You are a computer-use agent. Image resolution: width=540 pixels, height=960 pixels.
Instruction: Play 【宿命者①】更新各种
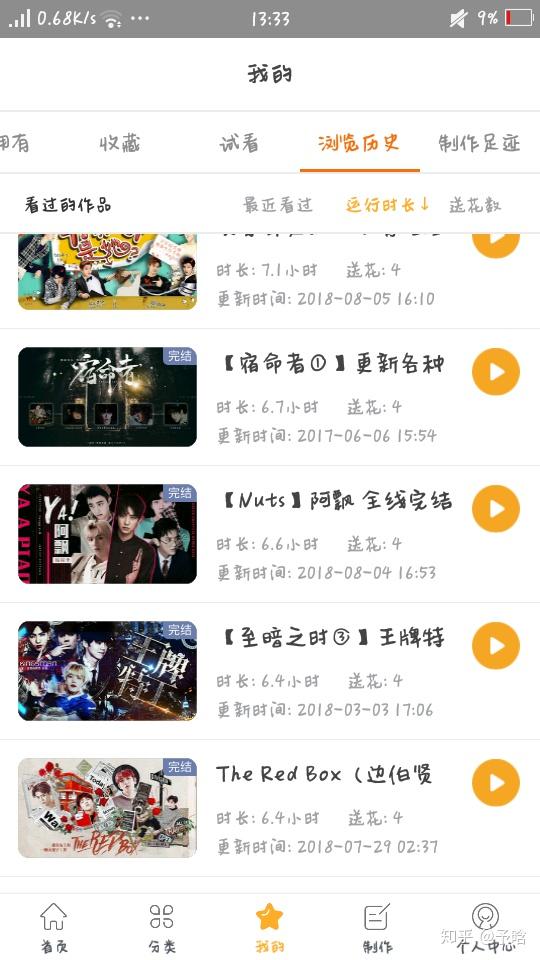496,372
